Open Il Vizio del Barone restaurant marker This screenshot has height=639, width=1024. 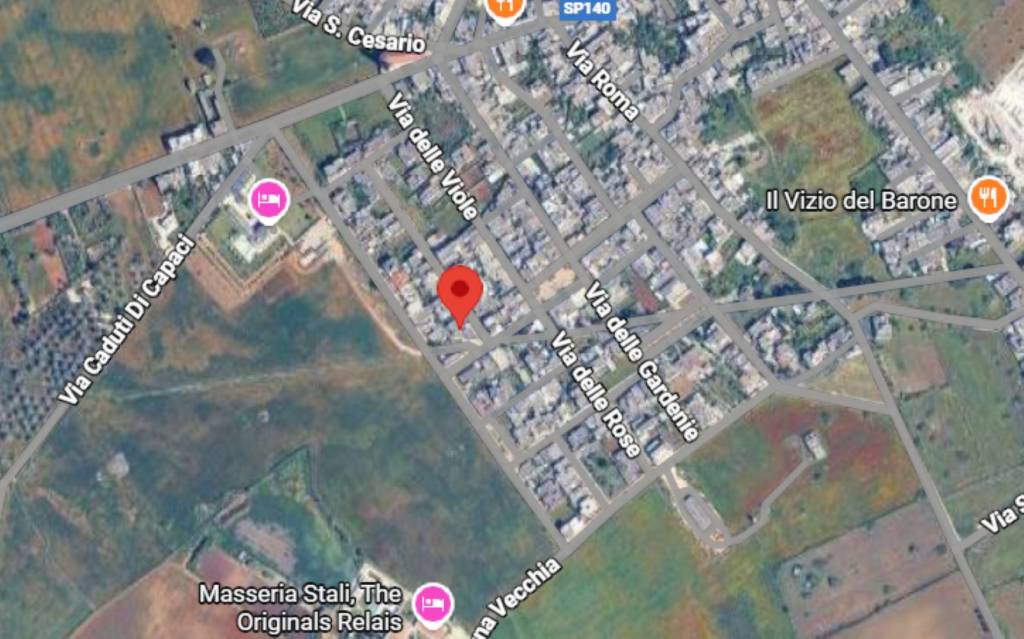(x=988, y=199)
